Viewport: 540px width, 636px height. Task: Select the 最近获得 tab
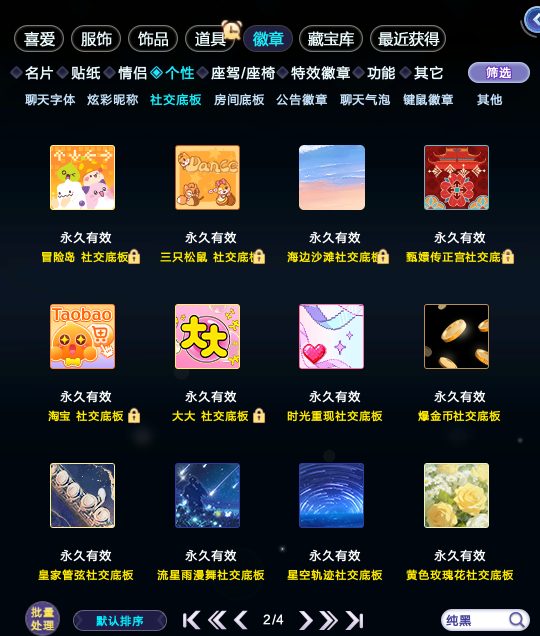[x=408, y=39]
